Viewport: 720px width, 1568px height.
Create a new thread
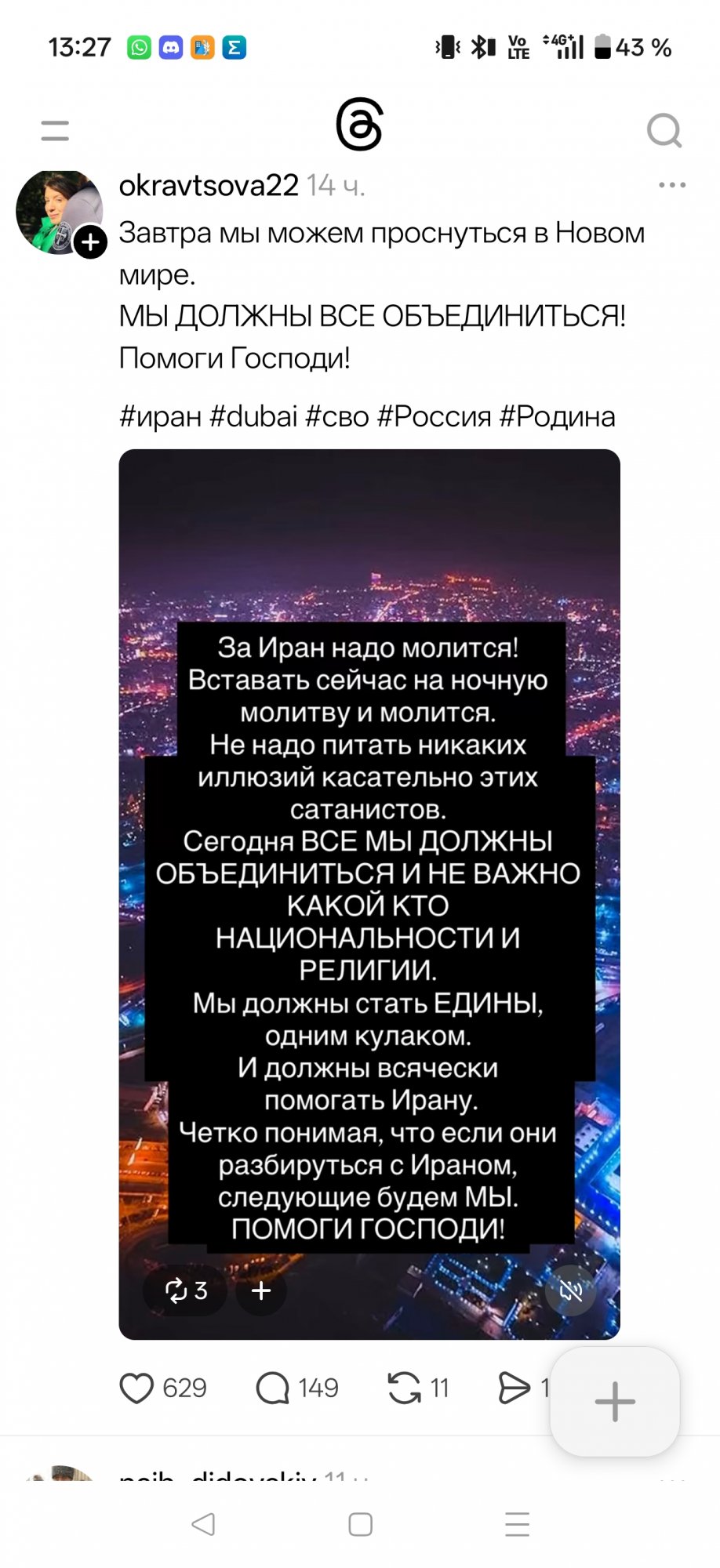[x=615, y=1401]
